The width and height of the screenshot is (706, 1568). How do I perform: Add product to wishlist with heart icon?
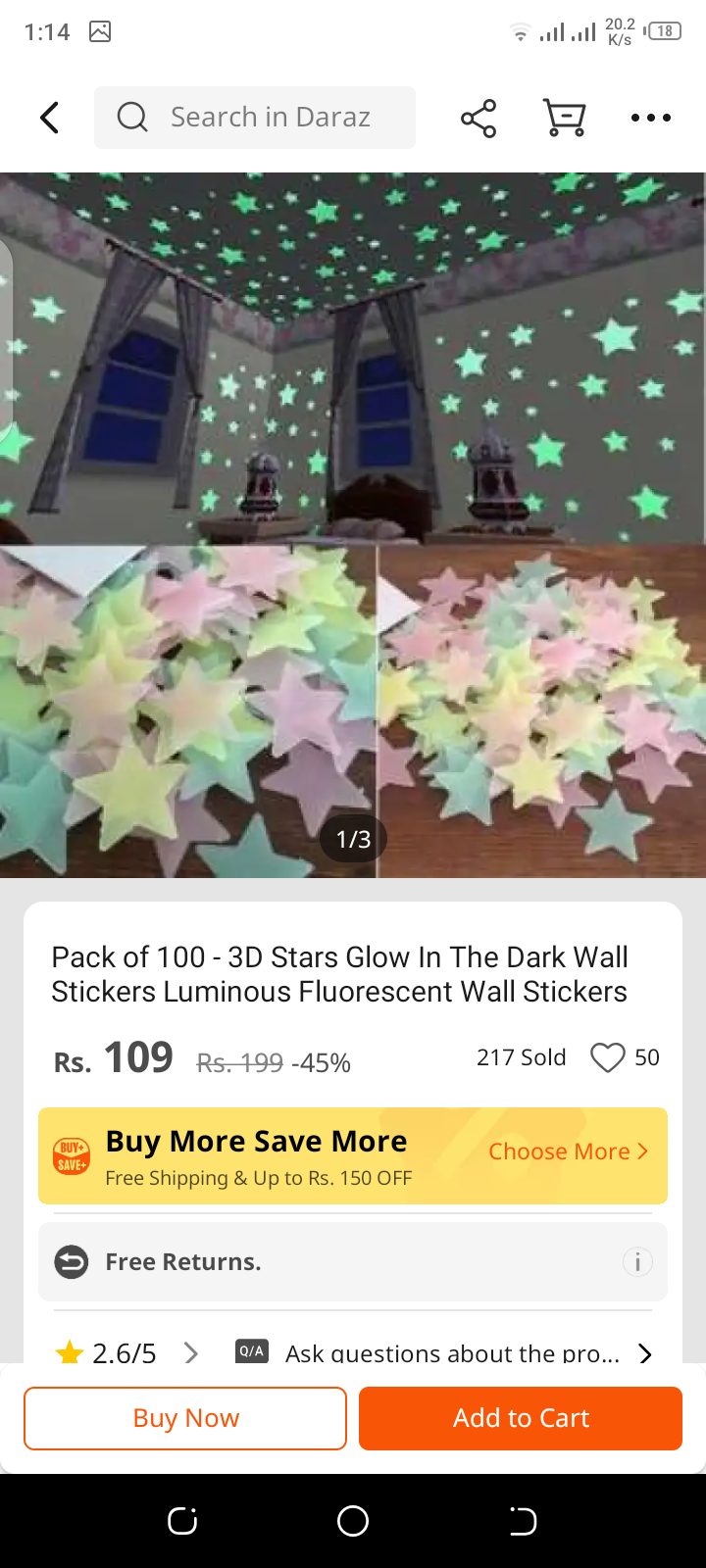(608, 1057)
